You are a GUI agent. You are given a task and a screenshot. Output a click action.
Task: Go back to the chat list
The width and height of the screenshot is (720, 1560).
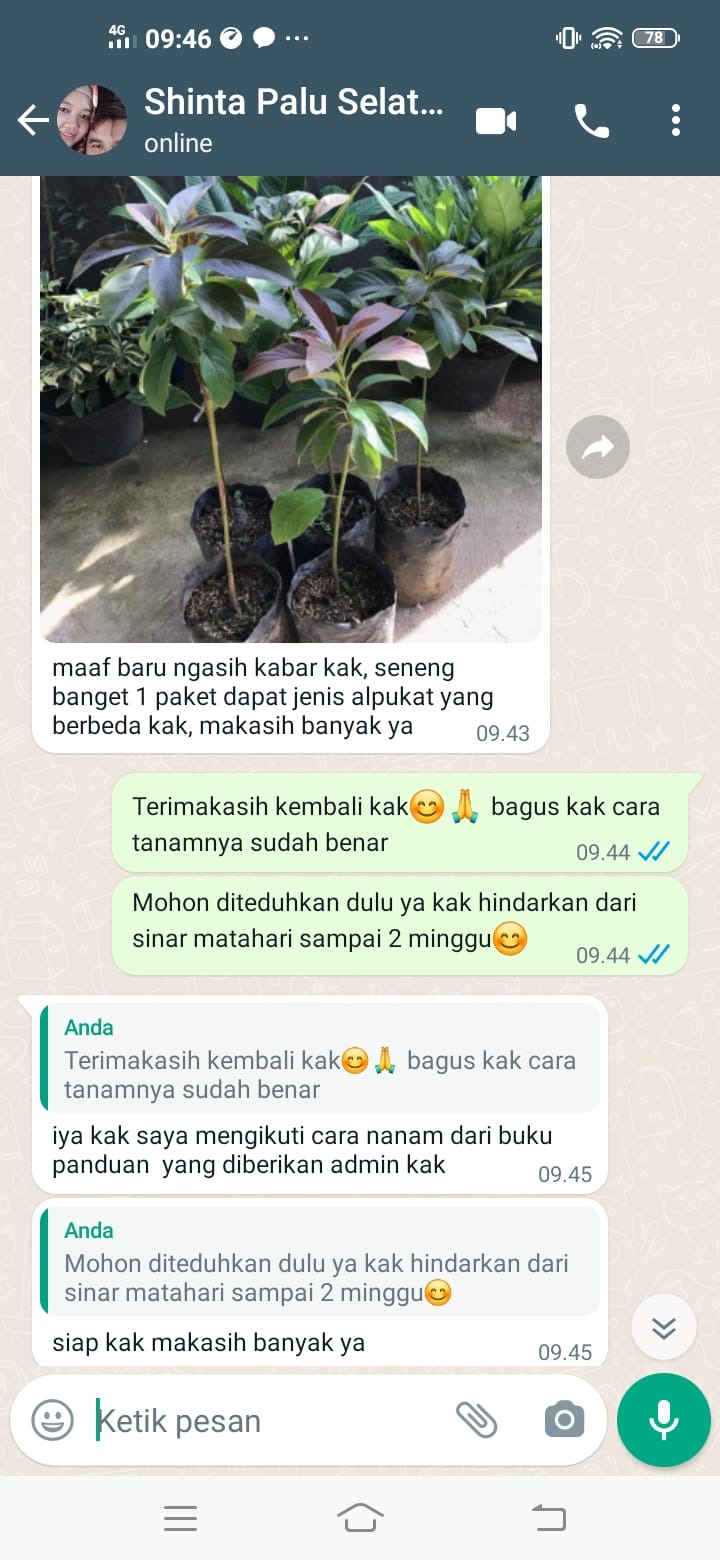[x=32, y=121]
